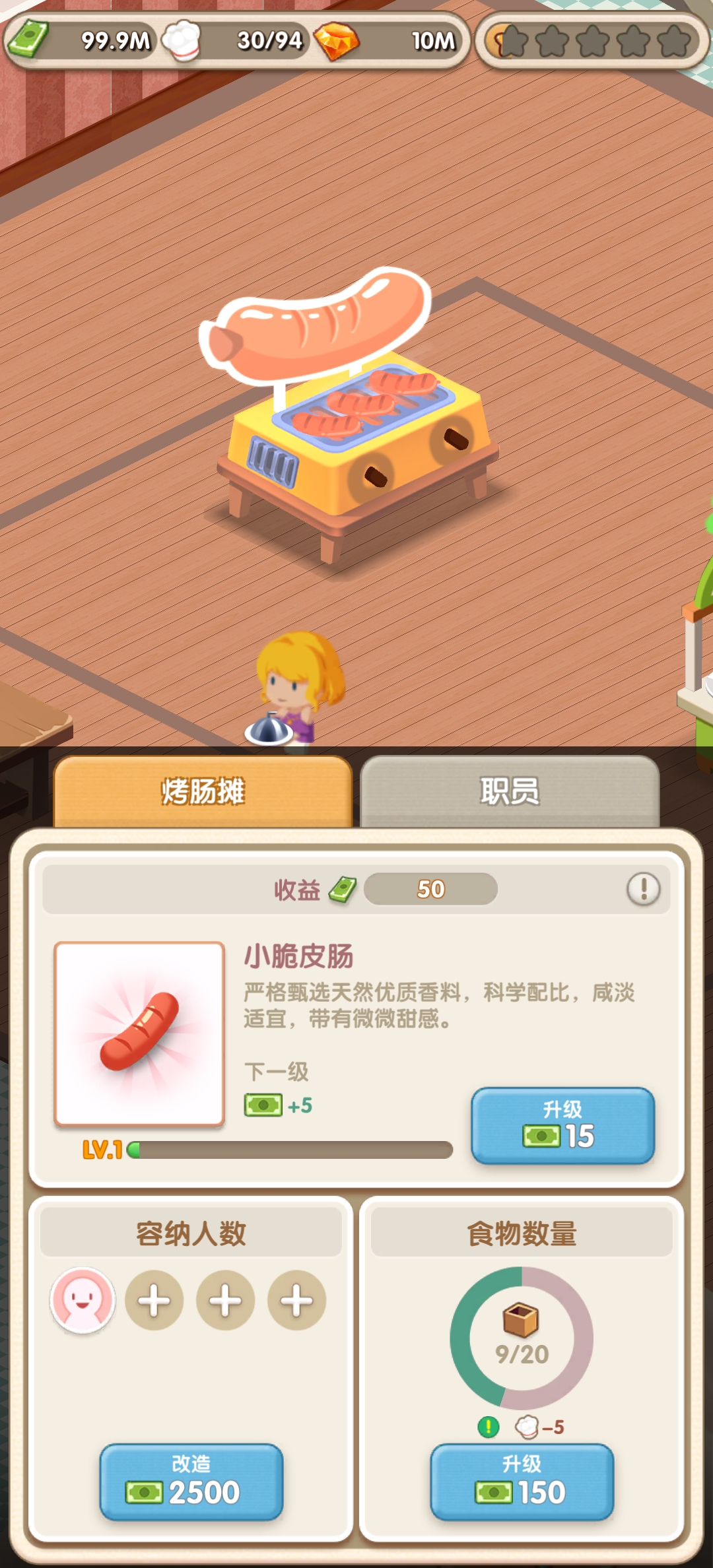713x1568 pixels.
Task: Upgrade 小脆皮肠 for 15 cash
Action: [x=562, y=1125]
